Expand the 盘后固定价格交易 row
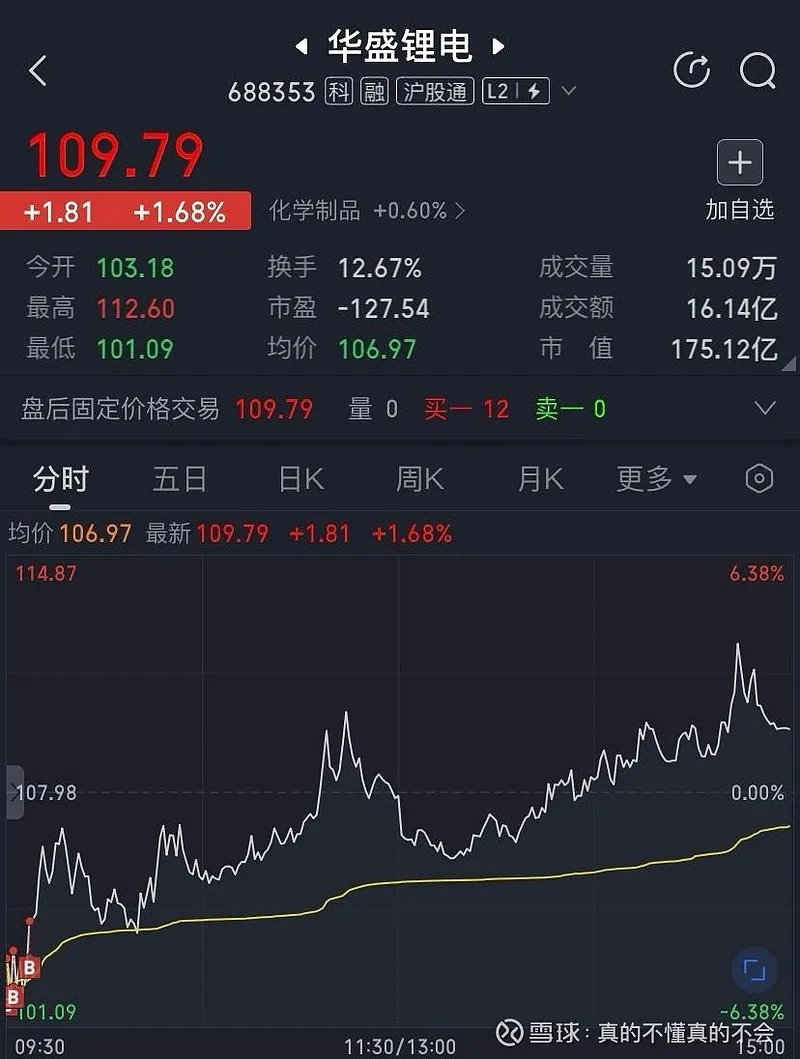This screenshot has height=1059, width=800. click(x=765, y=408)
